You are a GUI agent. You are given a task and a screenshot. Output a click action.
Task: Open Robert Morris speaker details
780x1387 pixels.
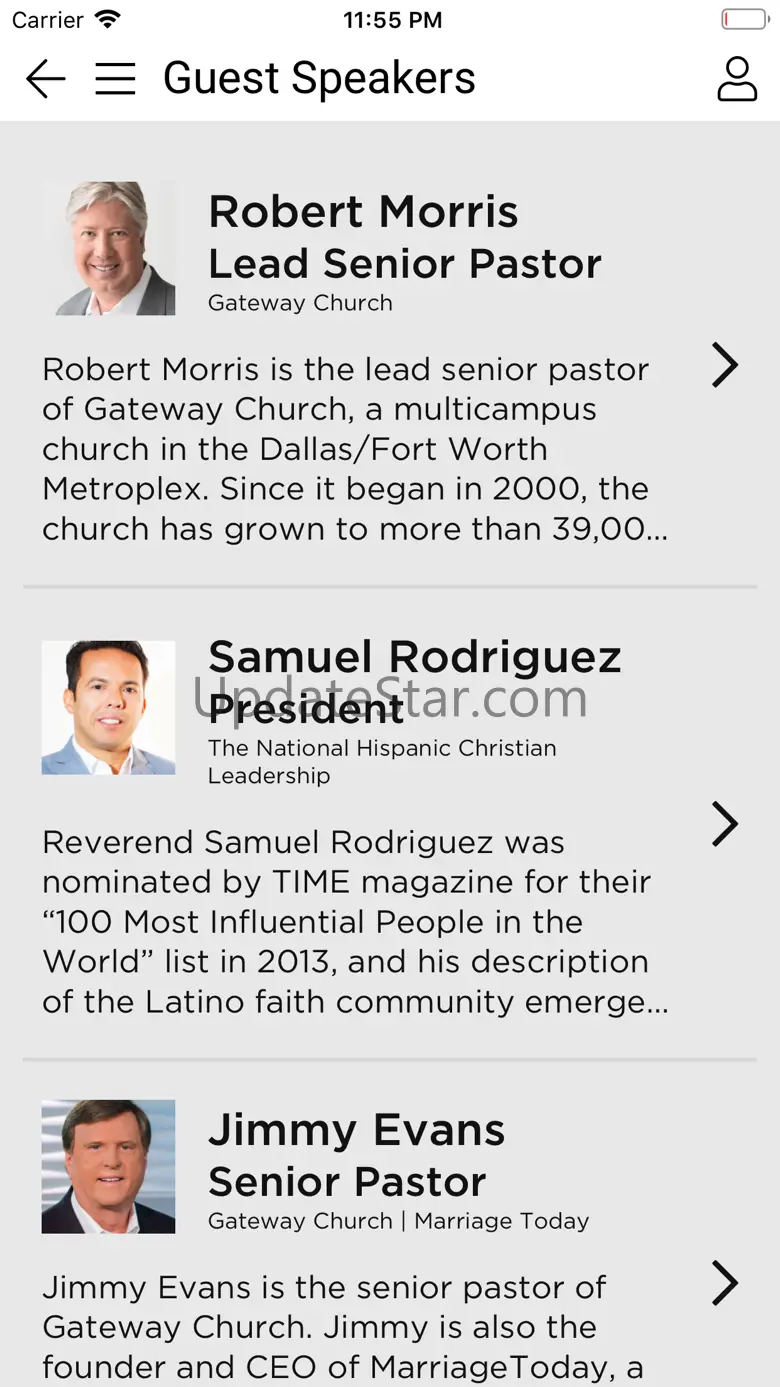click(724, 365)
